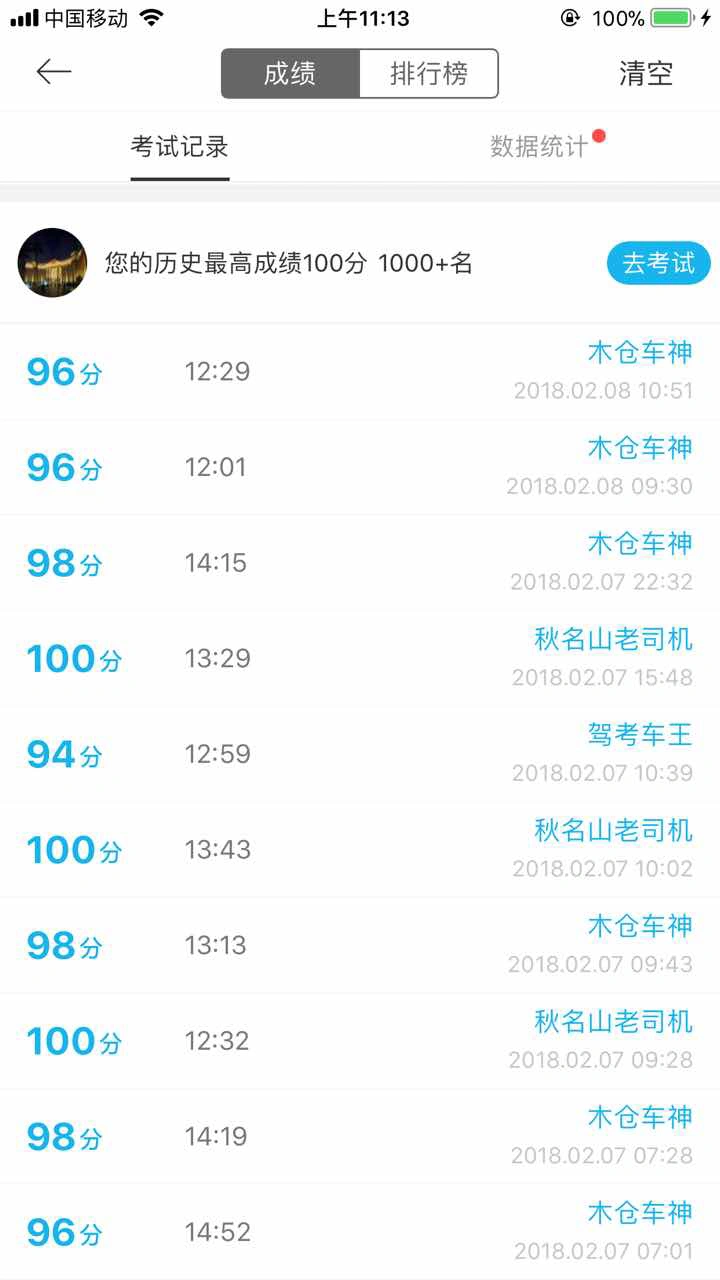Open the 94分 驾考车王 record
Image resolution: width=720 pixels, height=1280 pixels.
360,754
